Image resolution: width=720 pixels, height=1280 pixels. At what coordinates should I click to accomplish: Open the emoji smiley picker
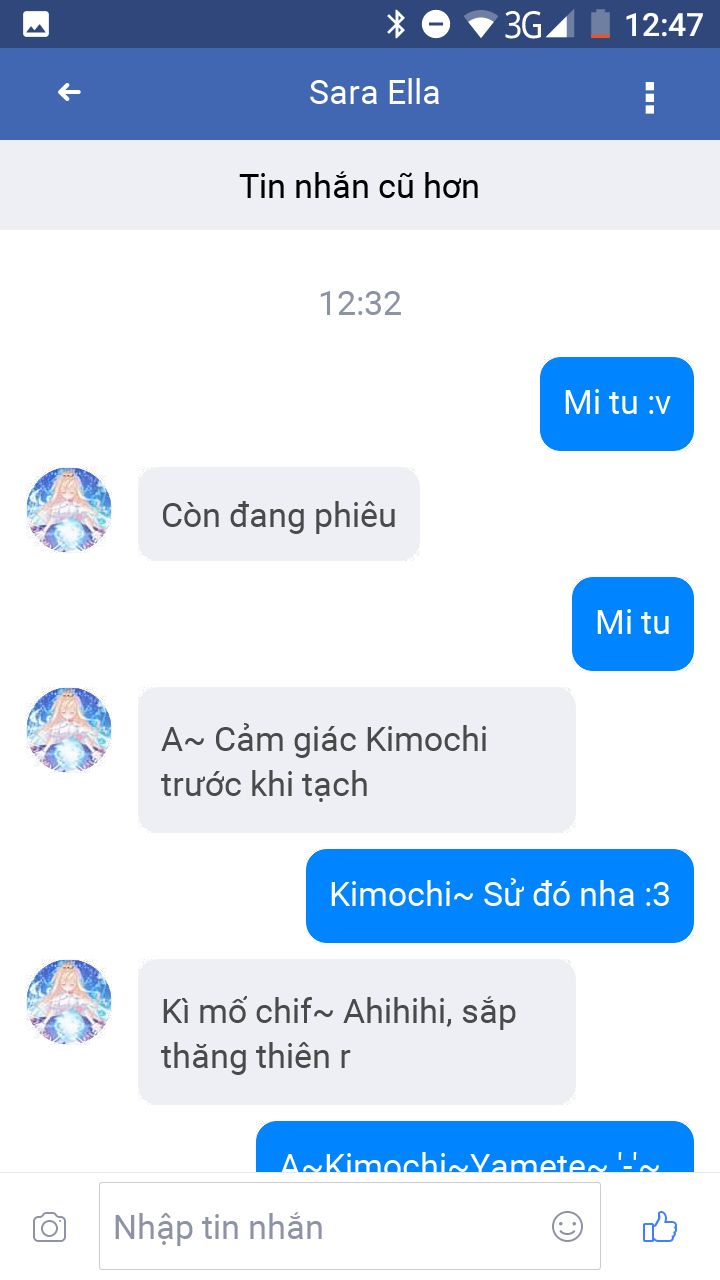coord(567,1226)
